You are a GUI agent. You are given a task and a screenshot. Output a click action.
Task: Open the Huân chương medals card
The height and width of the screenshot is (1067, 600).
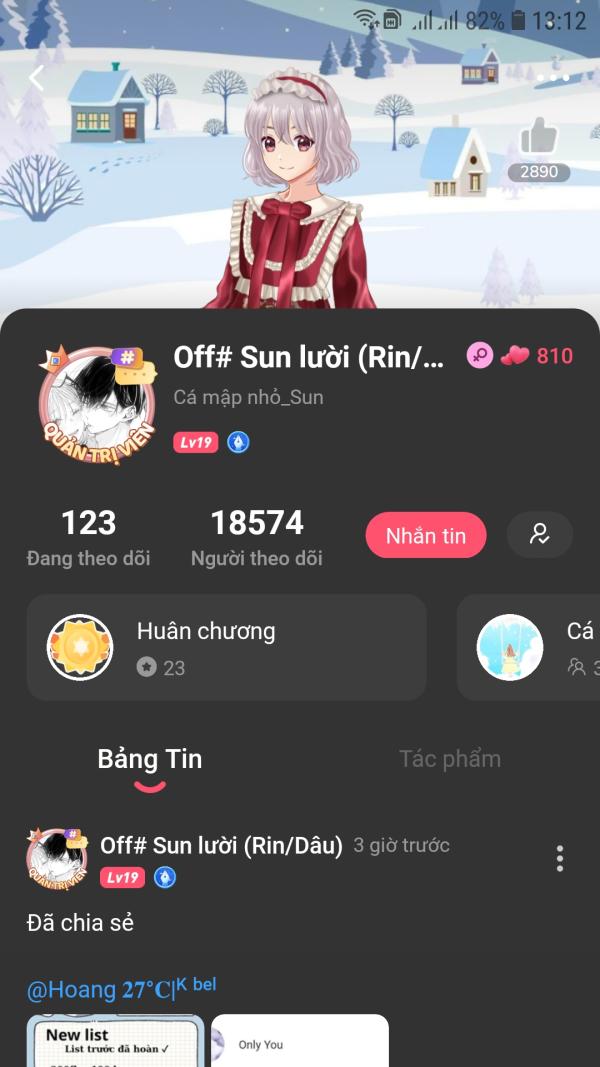point(226,647)
